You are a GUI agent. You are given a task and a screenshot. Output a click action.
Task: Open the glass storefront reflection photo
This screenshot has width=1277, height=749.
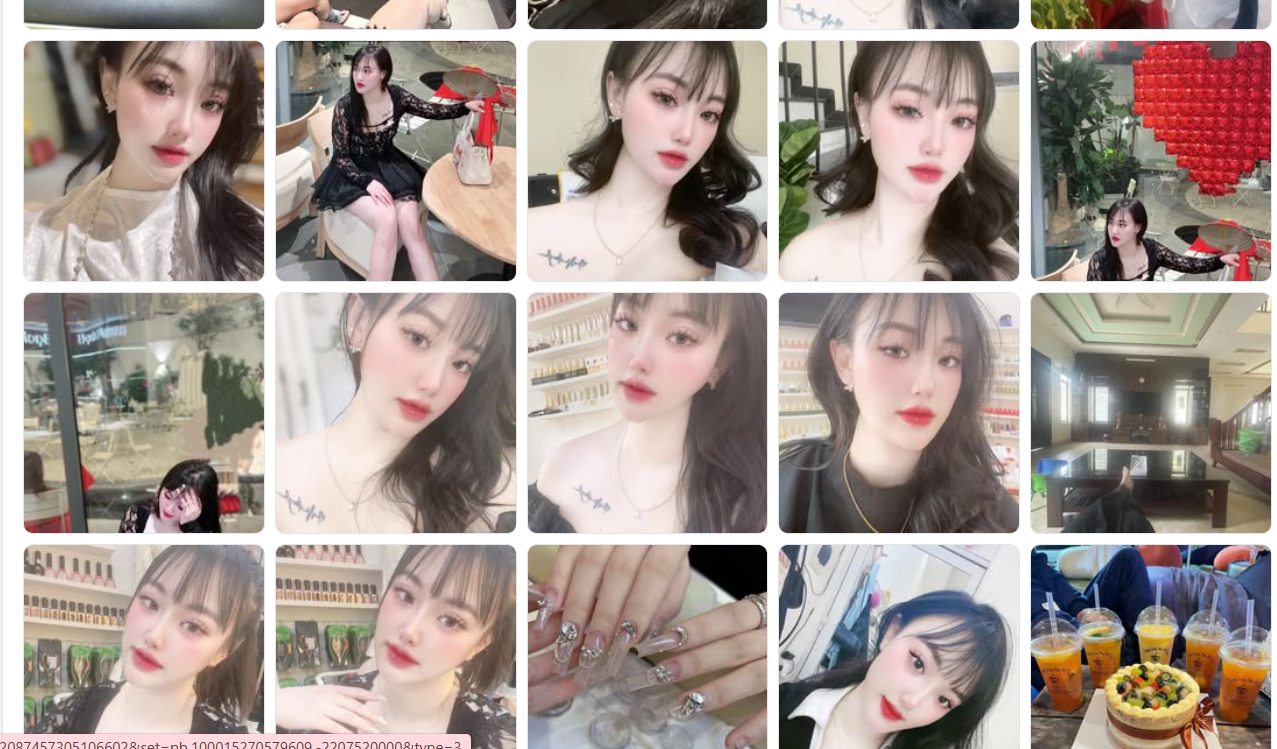click(144, 412)
